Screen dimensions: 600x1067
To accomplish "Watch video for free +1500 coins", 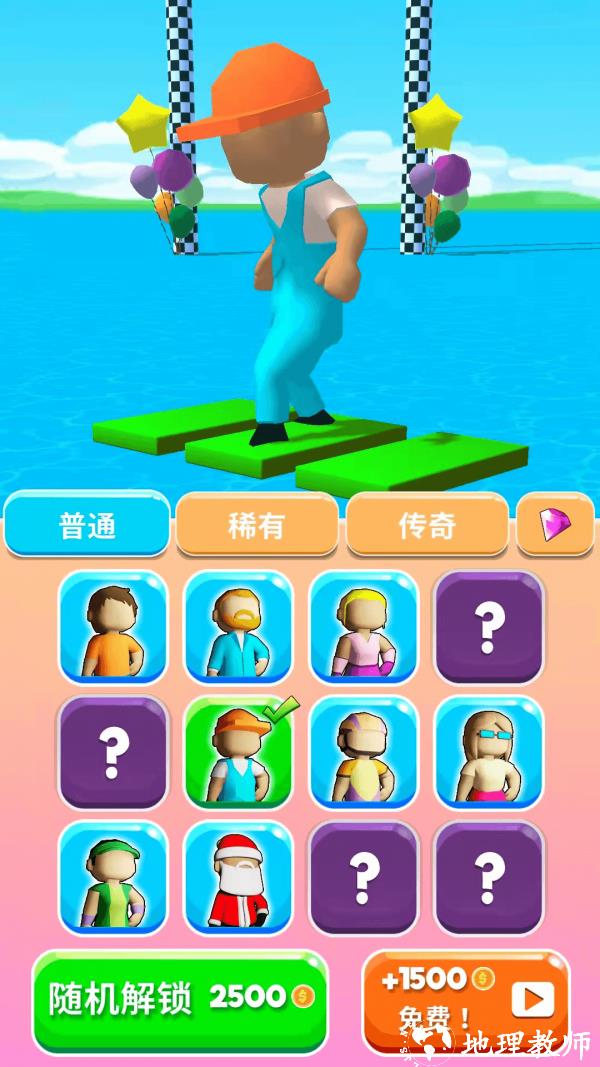I will point(465,997).
